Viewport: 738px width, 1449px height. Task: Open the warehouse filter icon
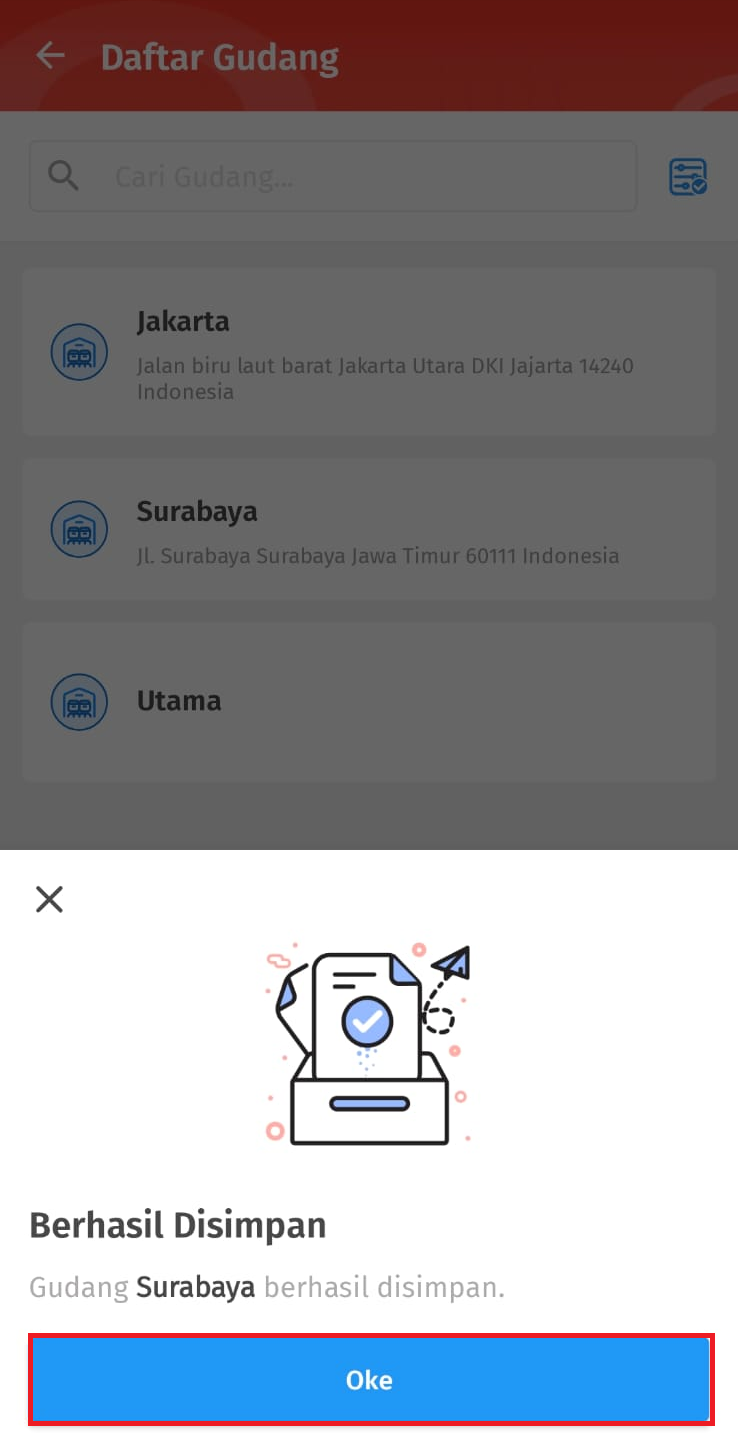[x=687, y=177]
